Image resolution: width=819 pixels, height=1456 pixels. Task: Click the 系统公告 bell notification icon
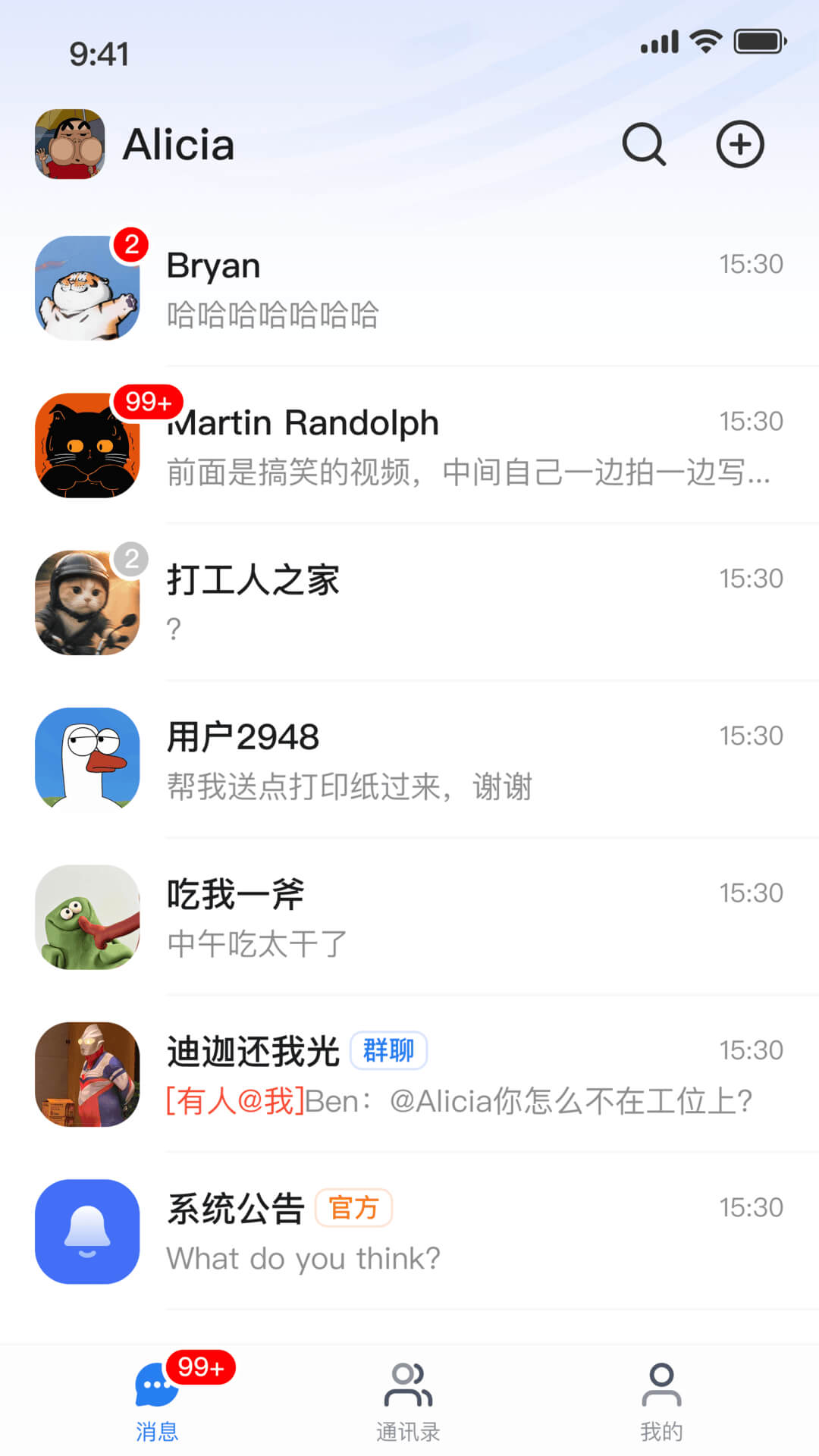(x=87, y=1232)
